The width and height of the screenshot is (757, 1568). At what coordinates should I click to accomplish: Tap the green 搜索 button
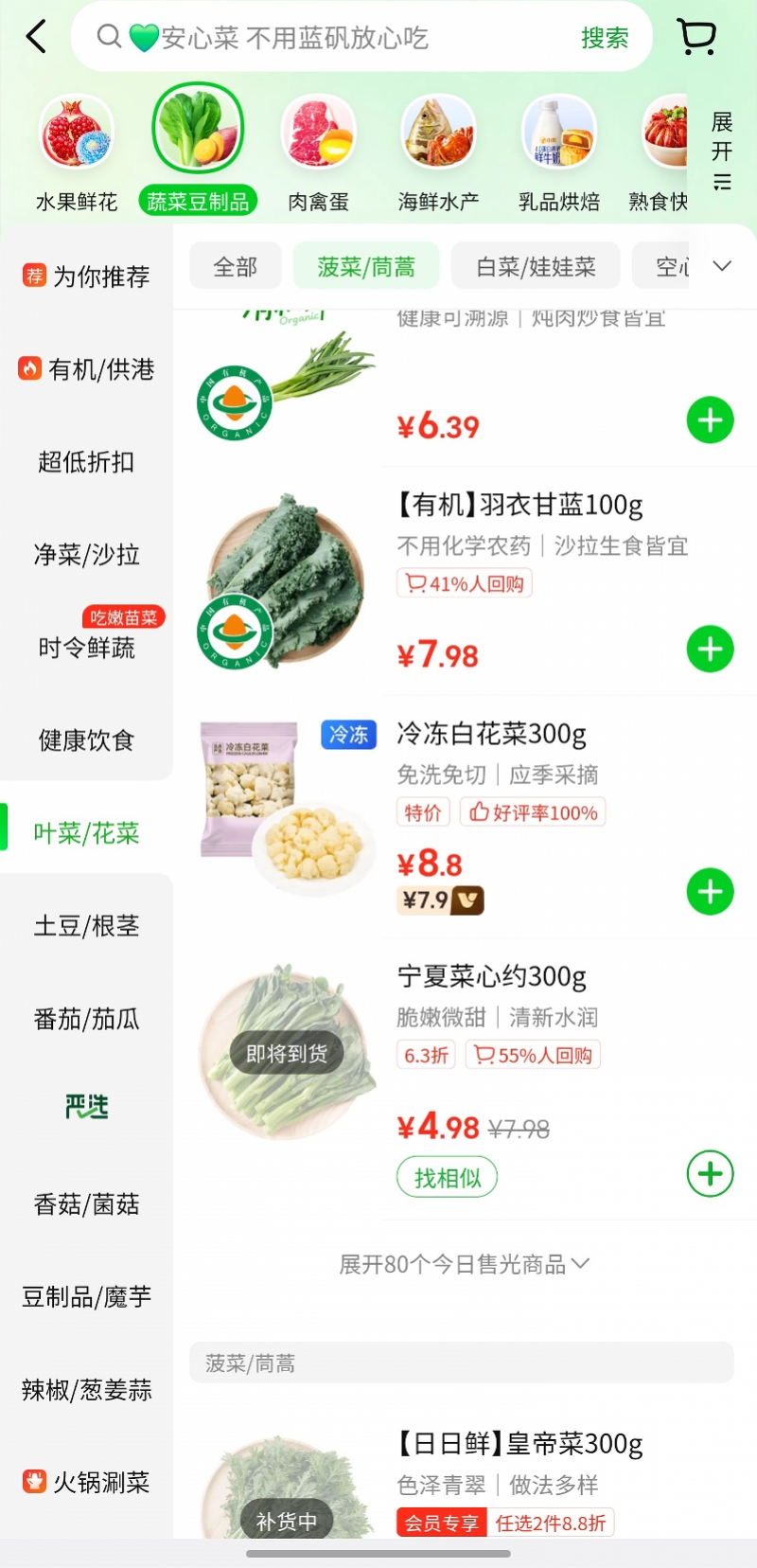click(x=605, y=38)
